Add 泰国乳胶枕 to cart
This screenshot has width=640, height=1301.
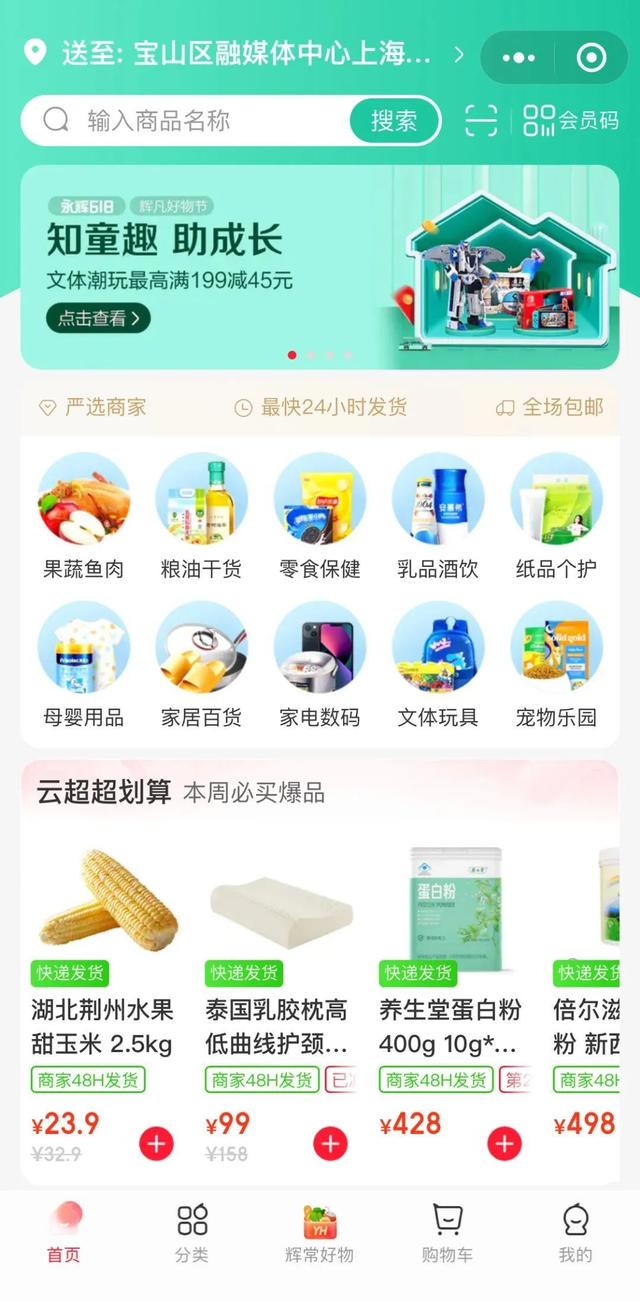(331, 1143)
